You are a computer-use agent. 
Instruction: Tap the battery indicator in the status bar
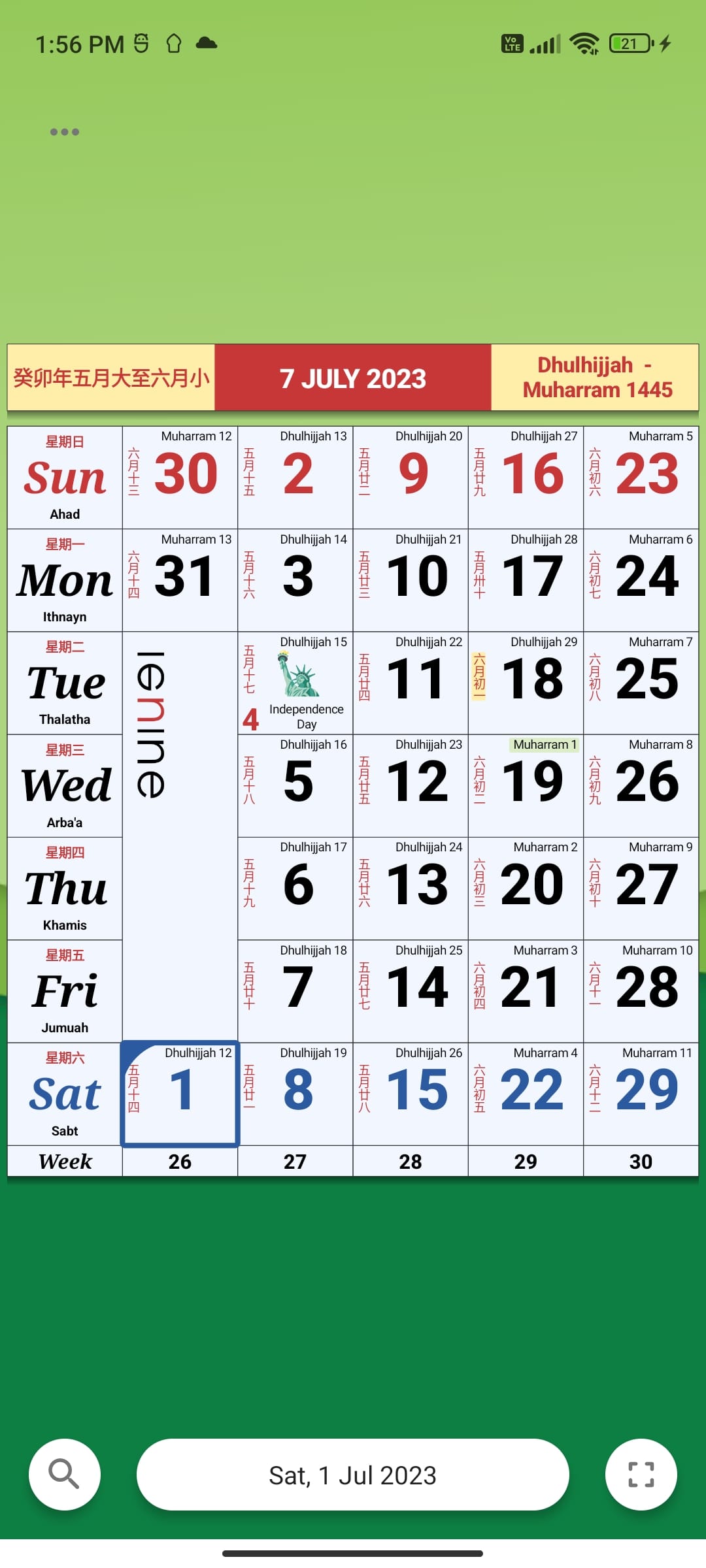point(629,43)
